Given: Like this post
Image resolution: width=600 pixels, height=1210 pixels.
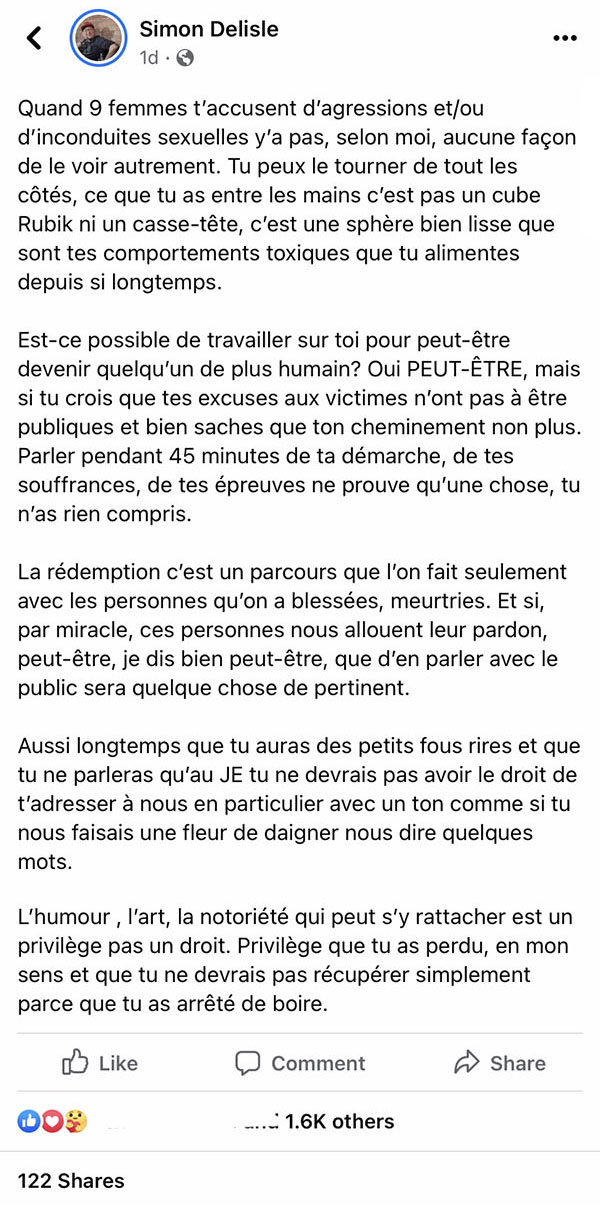Looking at the screenshot, I should (x=100, y=1063).
